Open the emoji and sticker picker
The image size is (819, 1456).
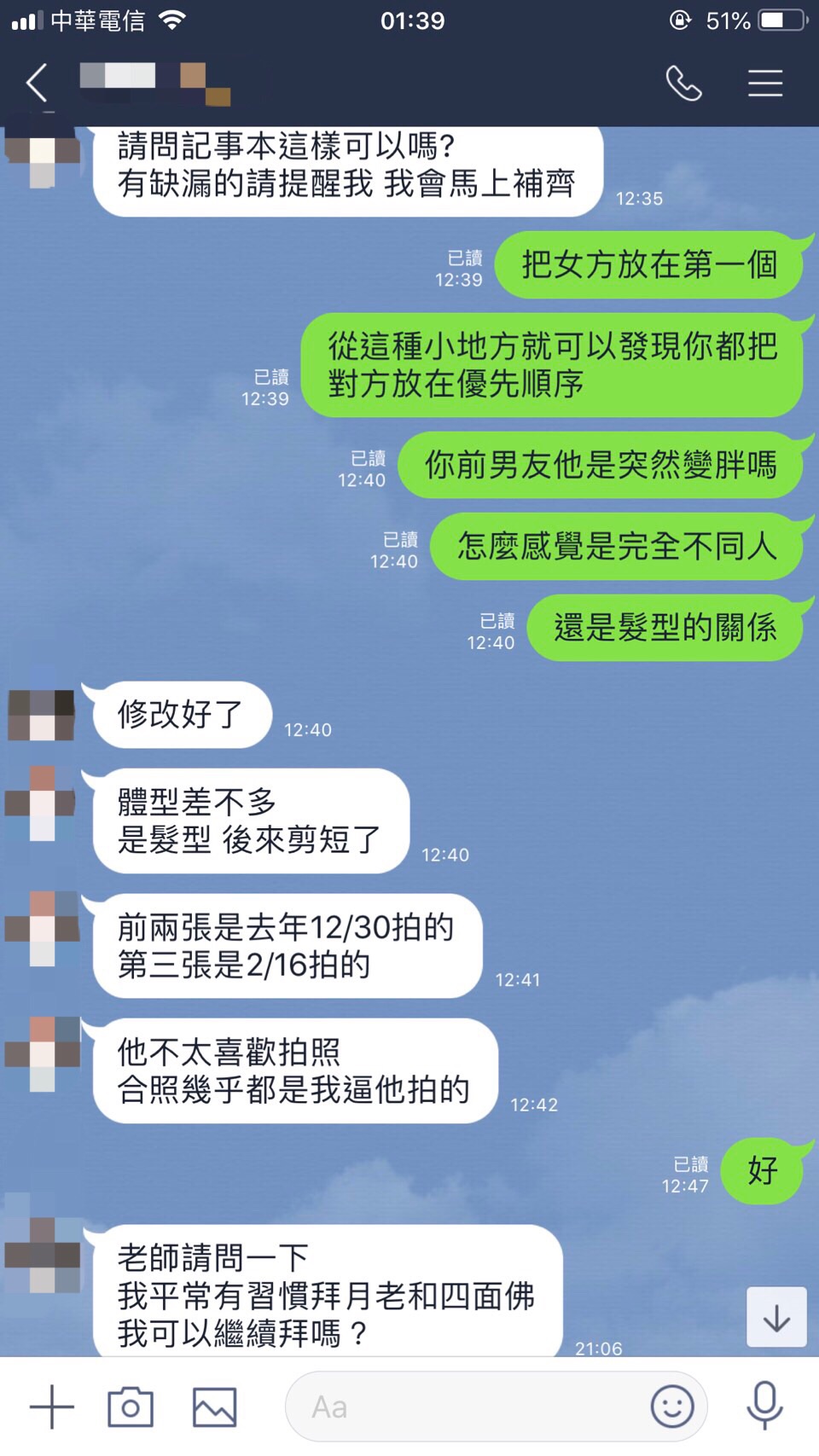point(672,1407)
